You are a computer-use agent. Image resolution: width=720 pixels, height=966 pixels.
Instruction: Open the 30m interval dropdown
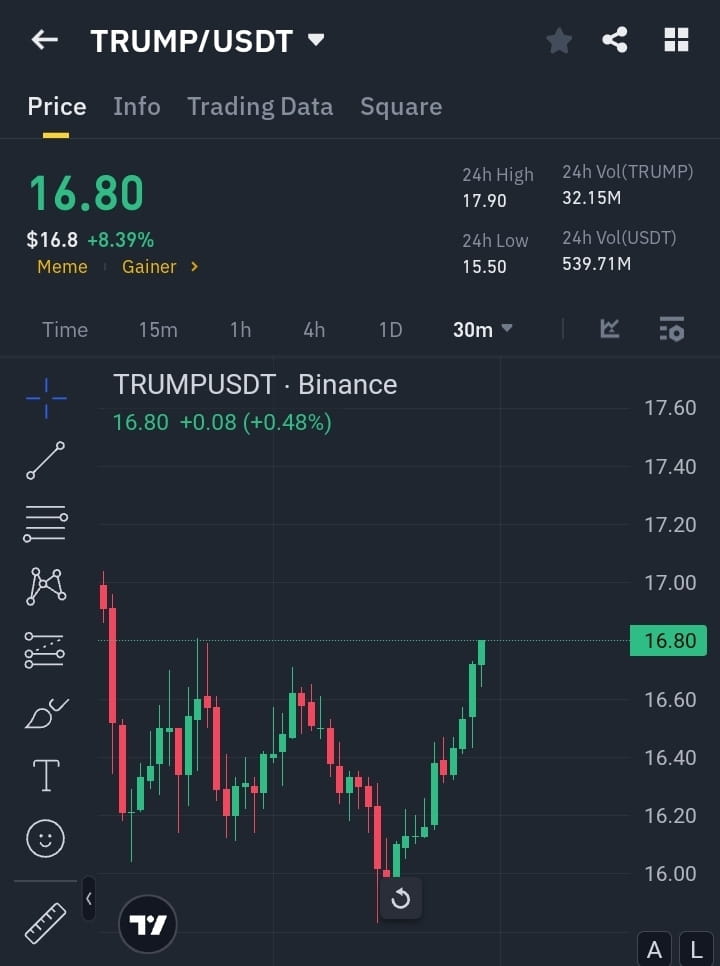tap(482, 329)
